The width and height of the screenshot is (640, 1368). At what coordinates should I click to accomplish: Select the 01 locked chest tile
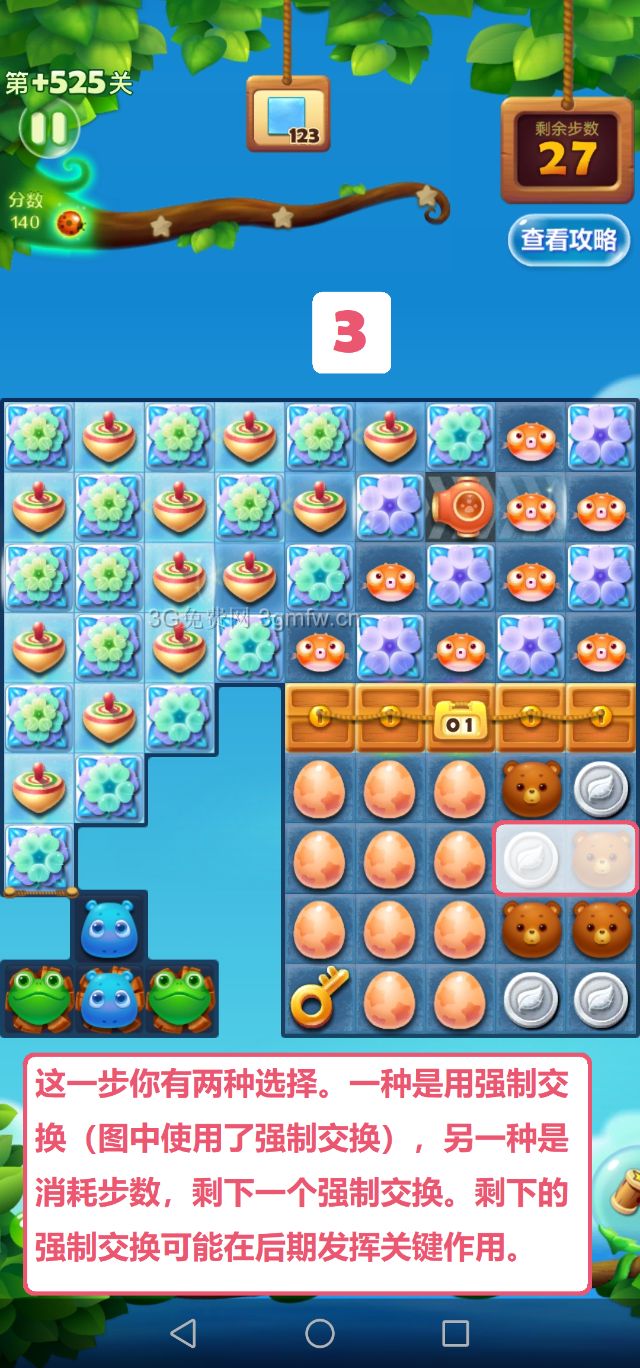coord(459,718)
